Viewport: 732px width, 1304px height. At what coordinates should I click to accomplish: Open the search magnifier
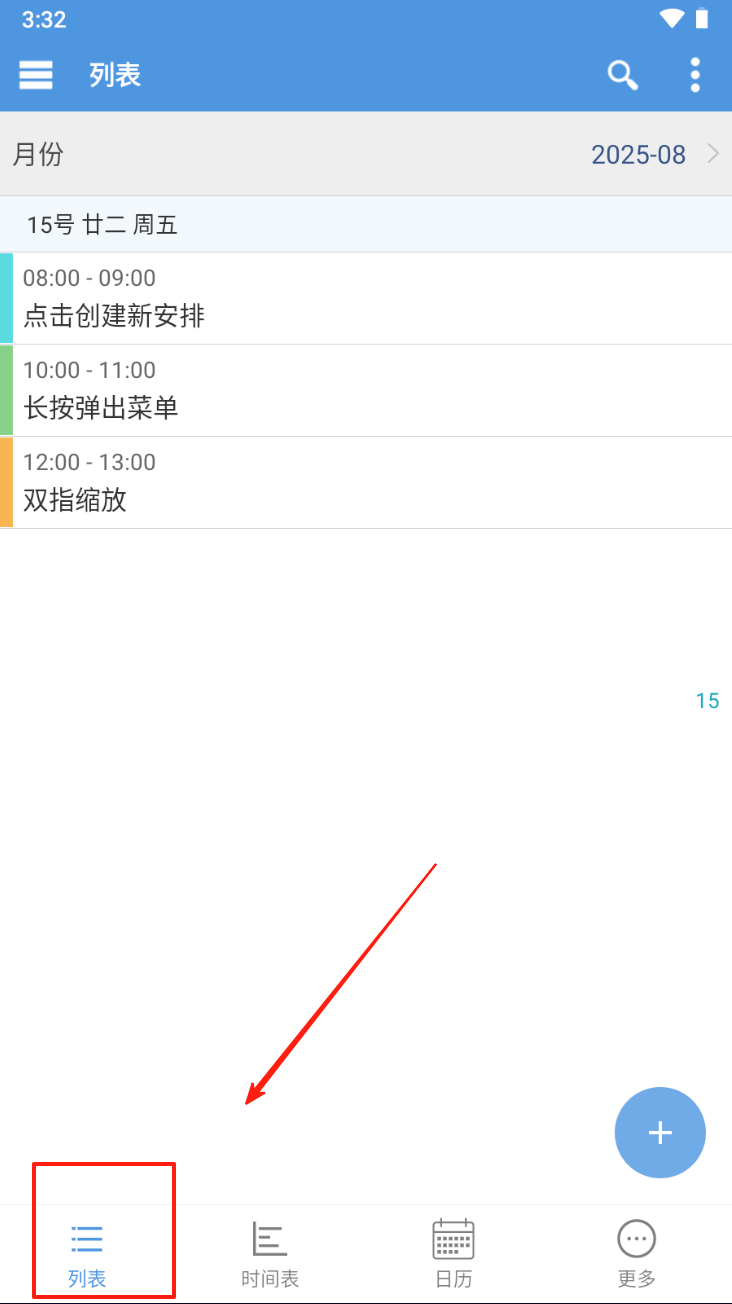(x=623, y=75)
